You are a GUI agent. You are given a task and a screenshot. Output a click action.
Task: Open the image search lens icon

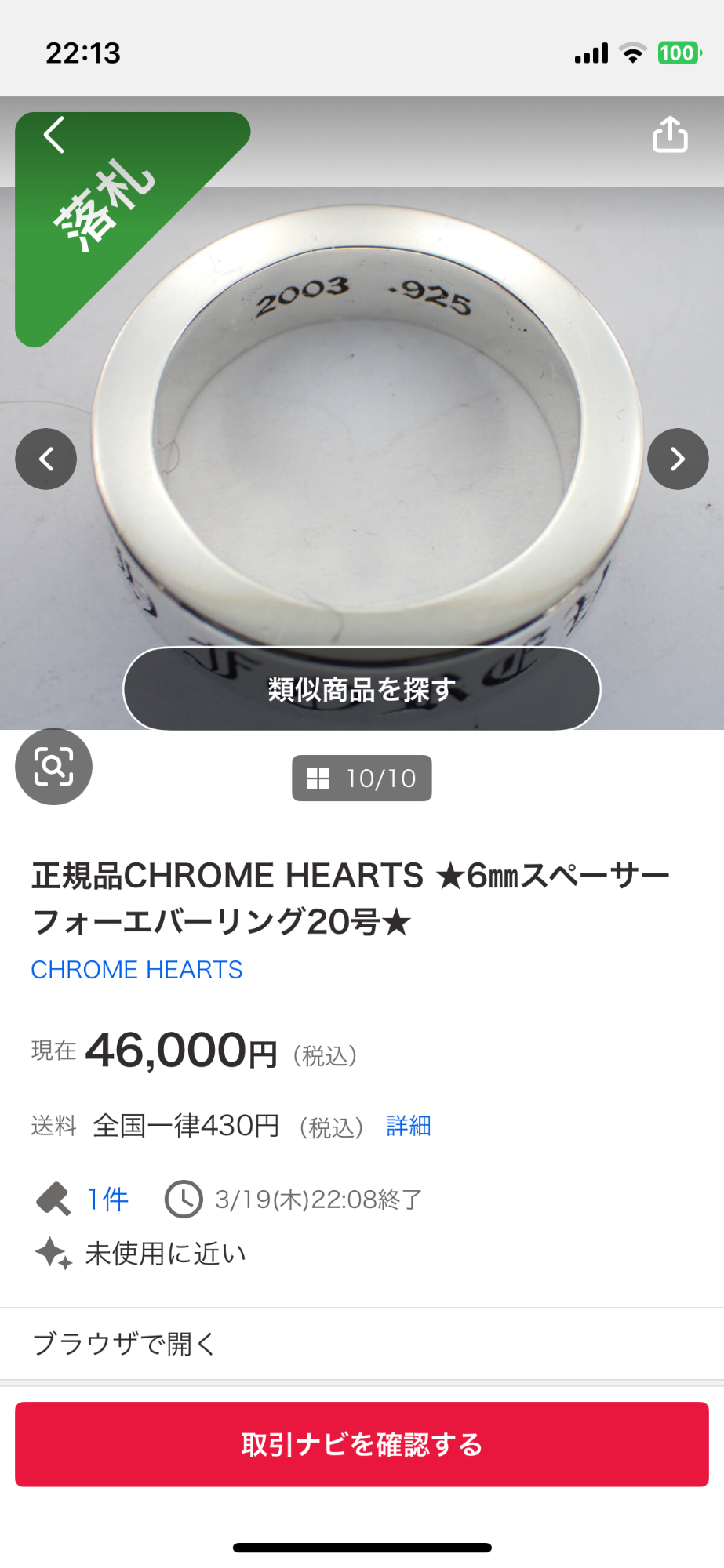53,767
